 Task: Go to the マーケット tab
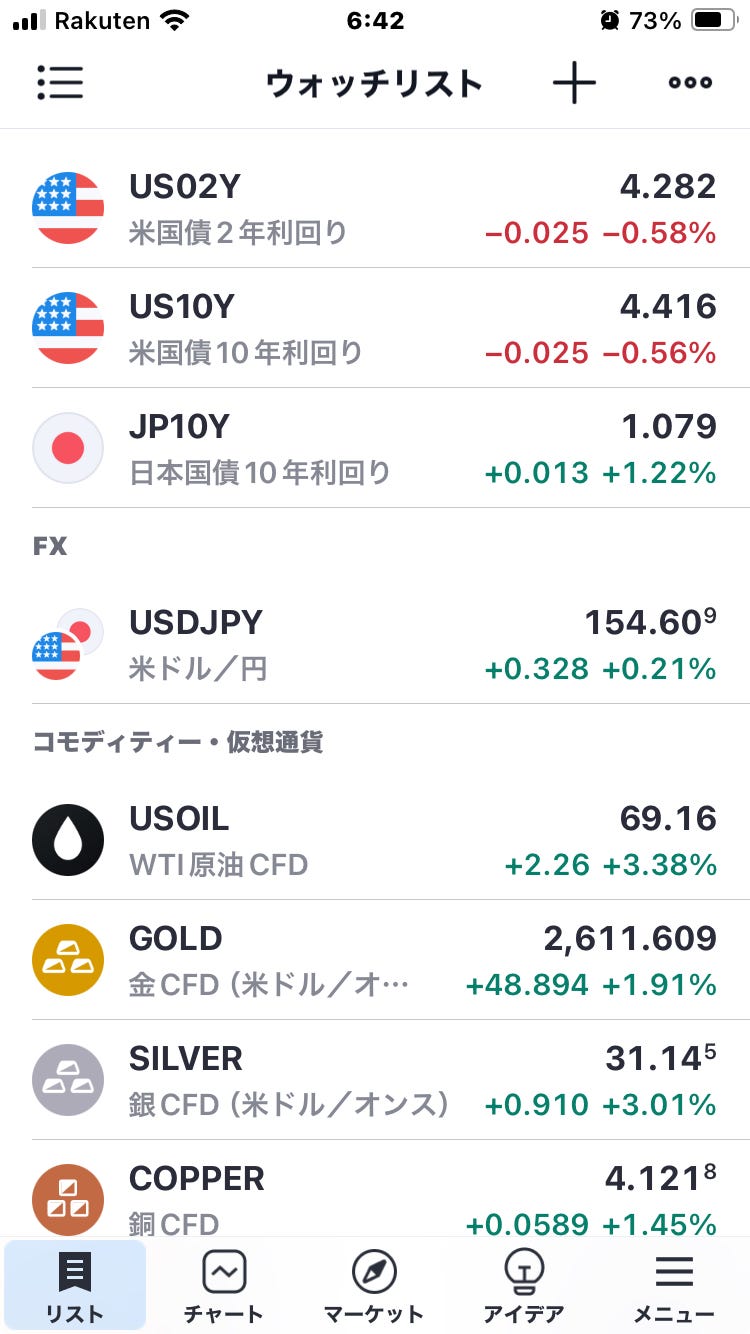click(x=374, y=1287)
